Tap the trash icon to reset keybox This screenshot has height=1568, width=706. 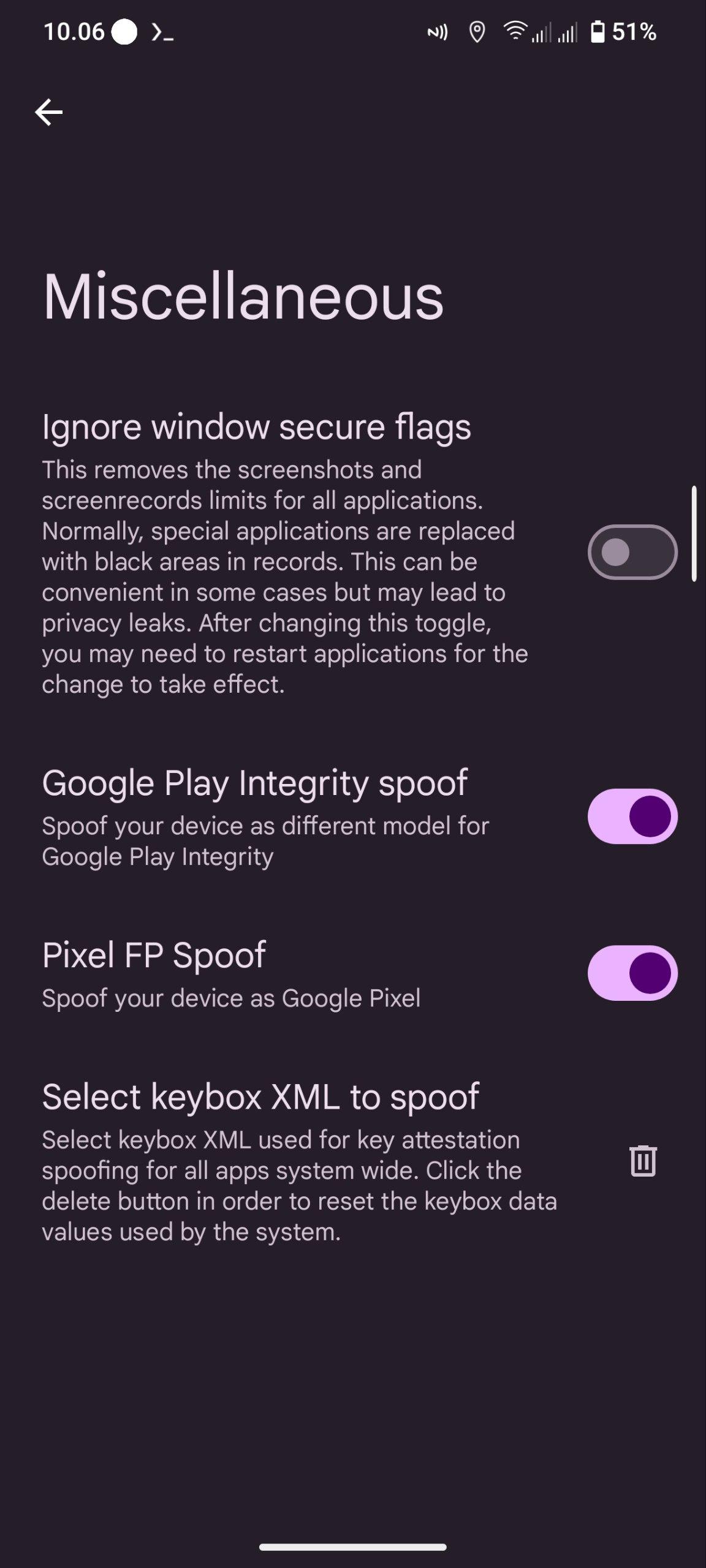tap(643, 1161)
